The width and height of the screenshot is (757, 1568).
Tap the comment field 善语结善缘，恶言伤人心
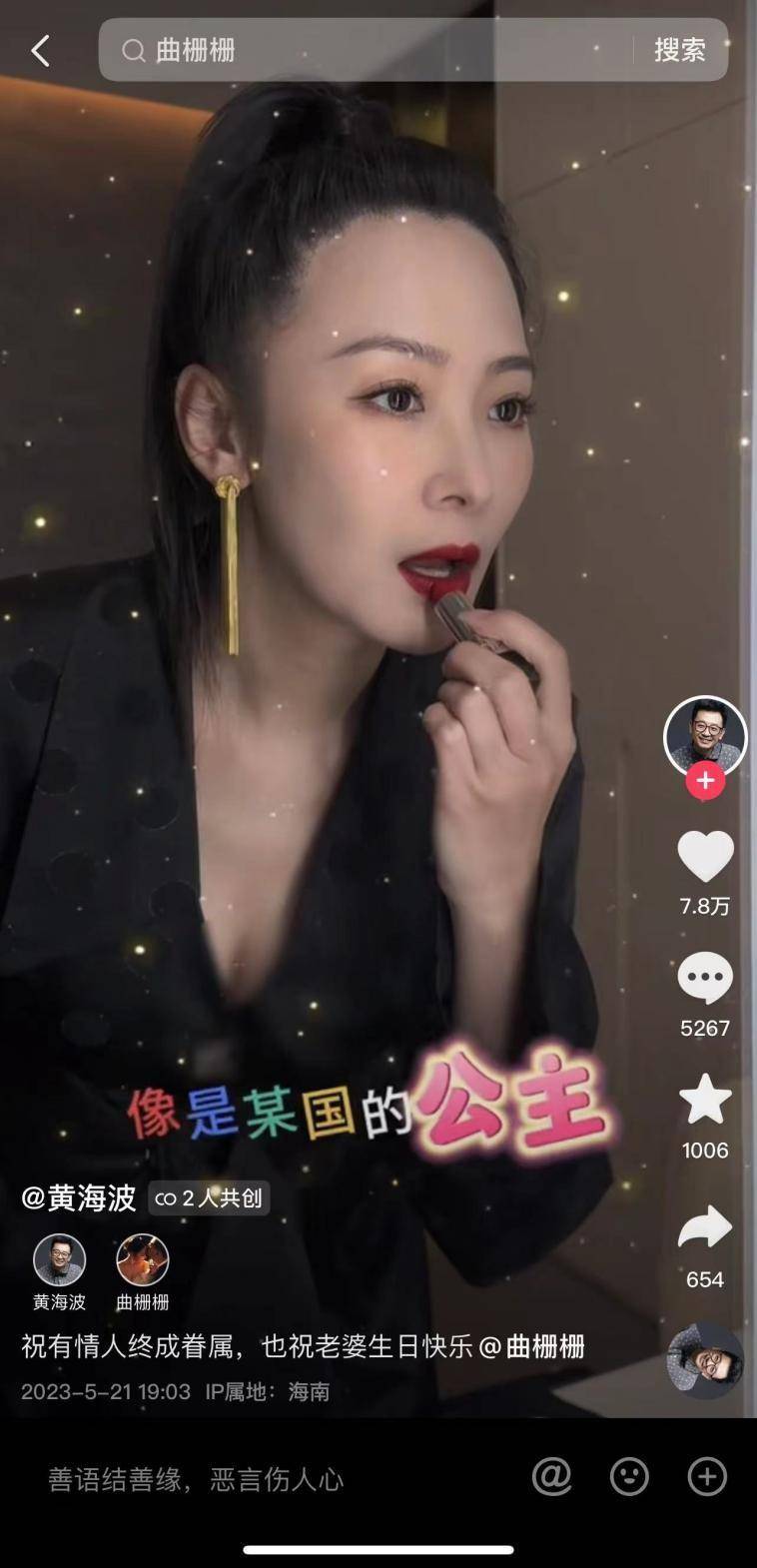[x=196, y=1478]
